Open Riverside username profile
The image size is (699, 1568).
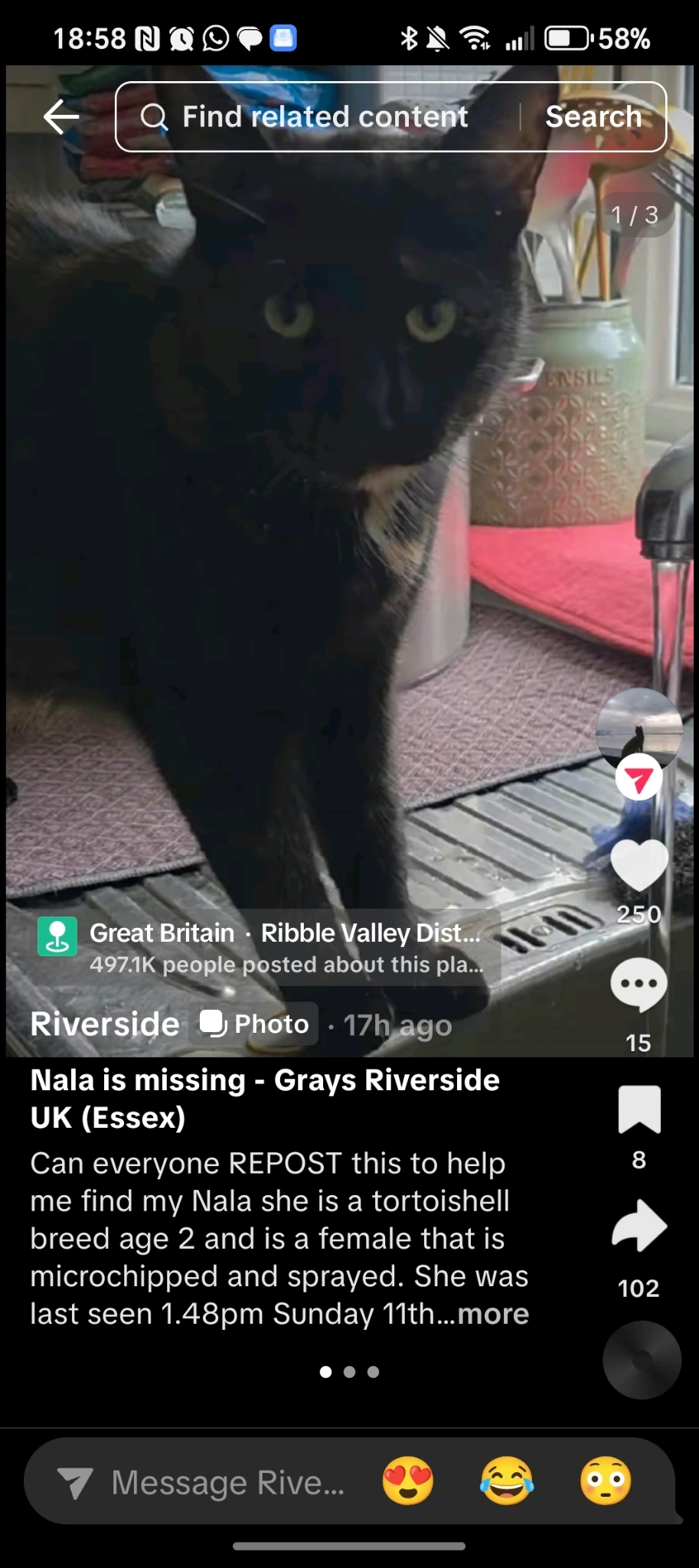pos(105,1024)
